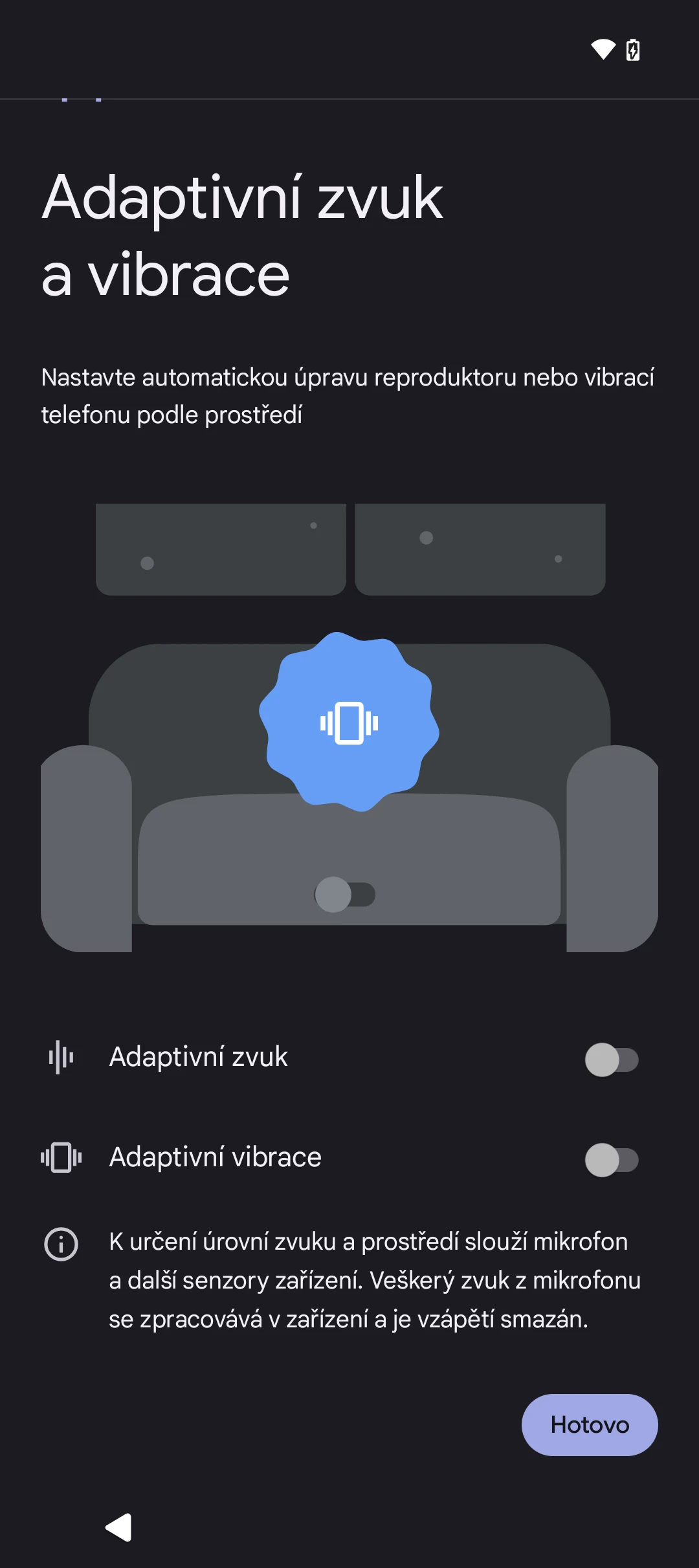This screenshot has height=1568, width=699.
Task: Tap the Hotovo button
Action: click(x=590, y=1424)
